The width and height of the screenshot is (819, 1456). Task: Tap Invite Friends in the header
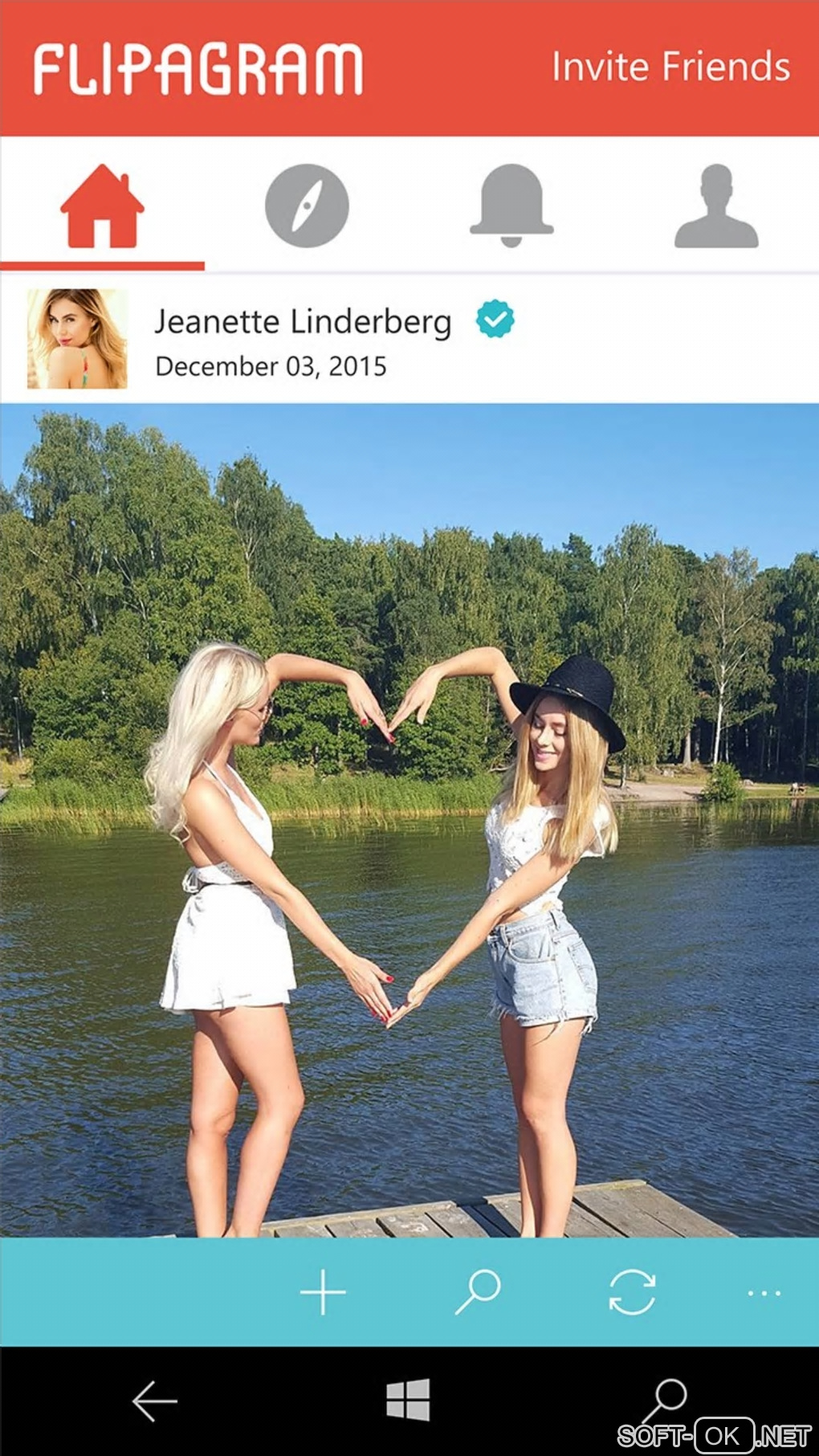(x=670, y=67)
